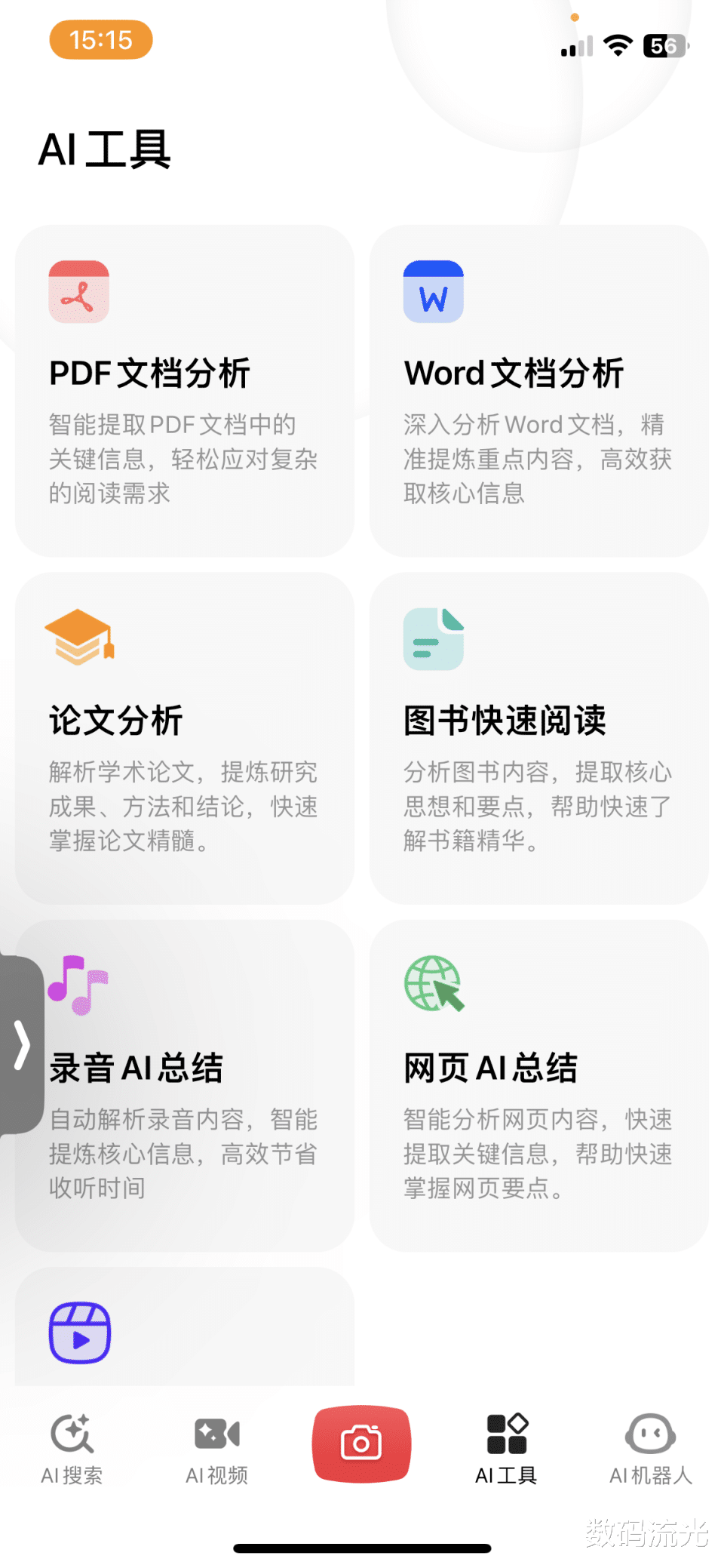Go to the AI视频 tab
Viewport: 724px width, 1568px height.
(x=217, y=1449)
